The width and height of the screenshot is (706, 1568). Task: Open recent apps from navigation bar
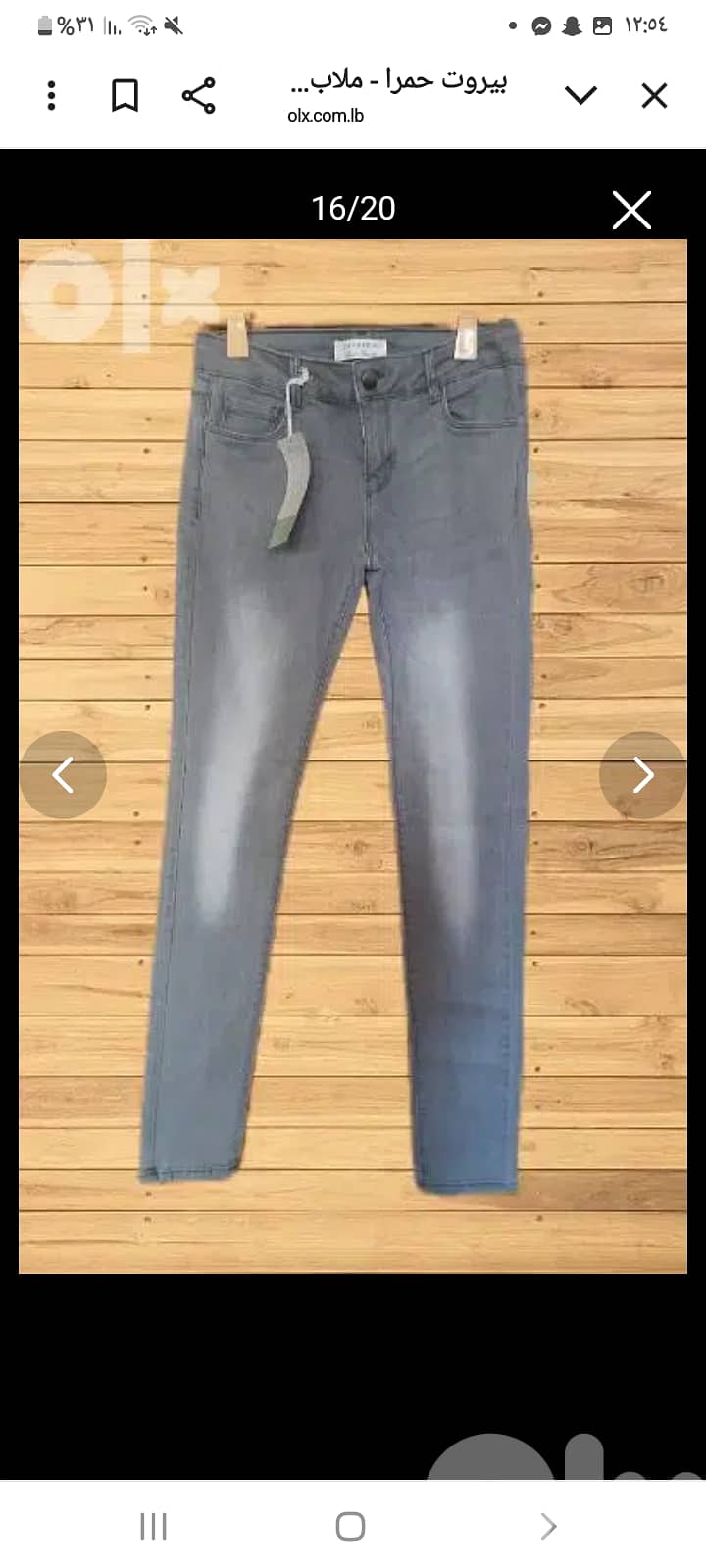[x=154, y=1526]
